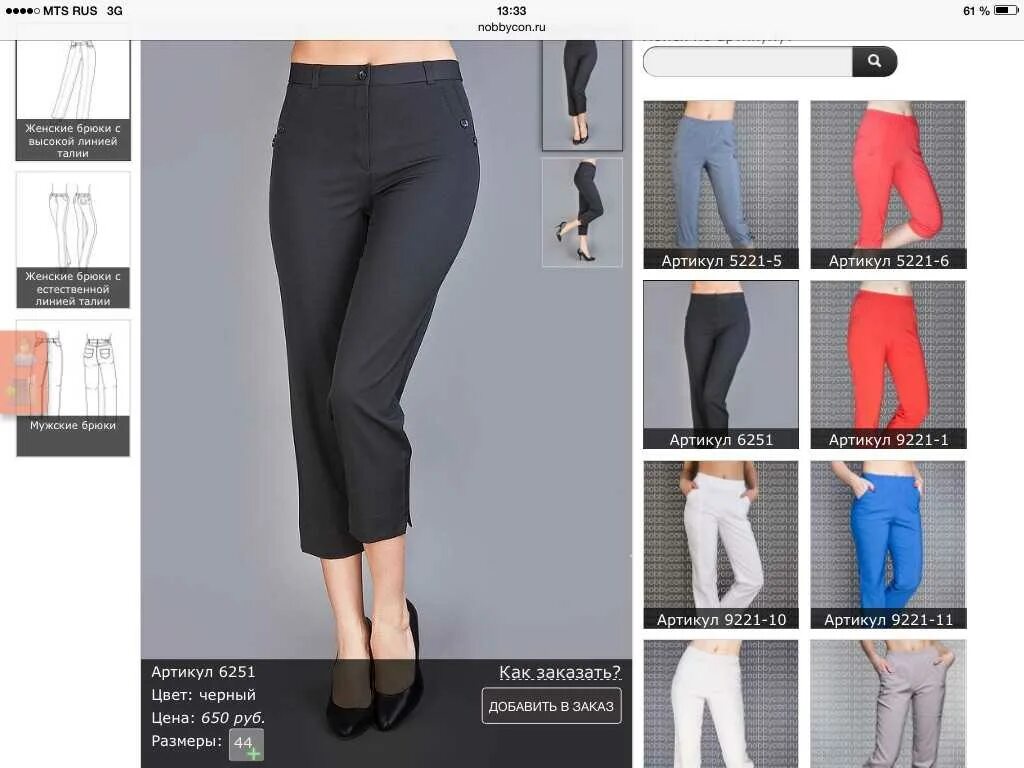Screen dimensions: 1024x768
Task: View the top side-view photo thumbnail
Action: click(582, 95)
